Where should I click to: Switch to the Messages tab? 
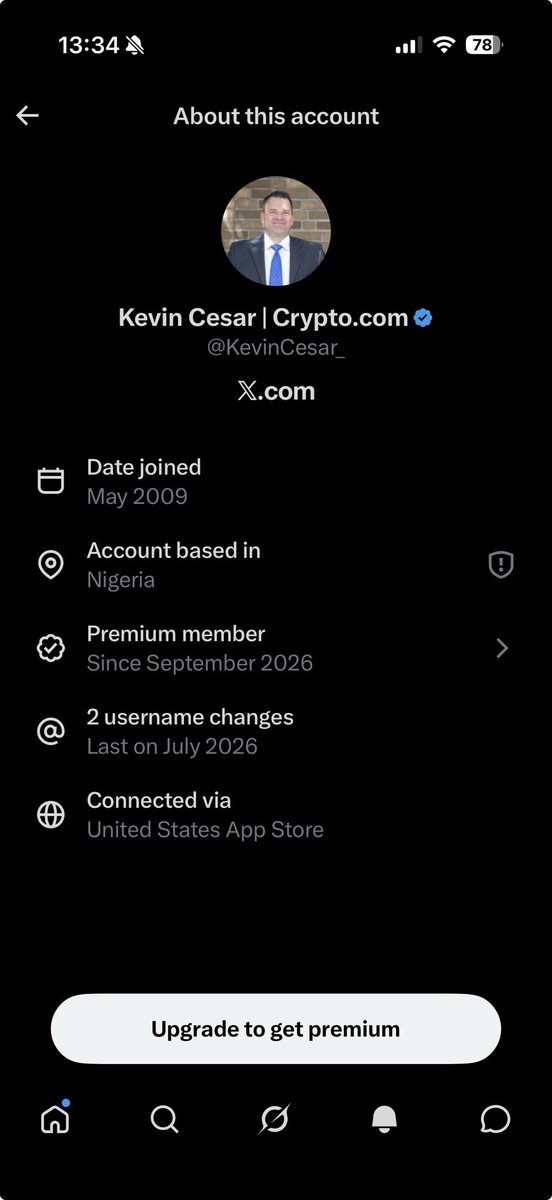point(495,1119)
